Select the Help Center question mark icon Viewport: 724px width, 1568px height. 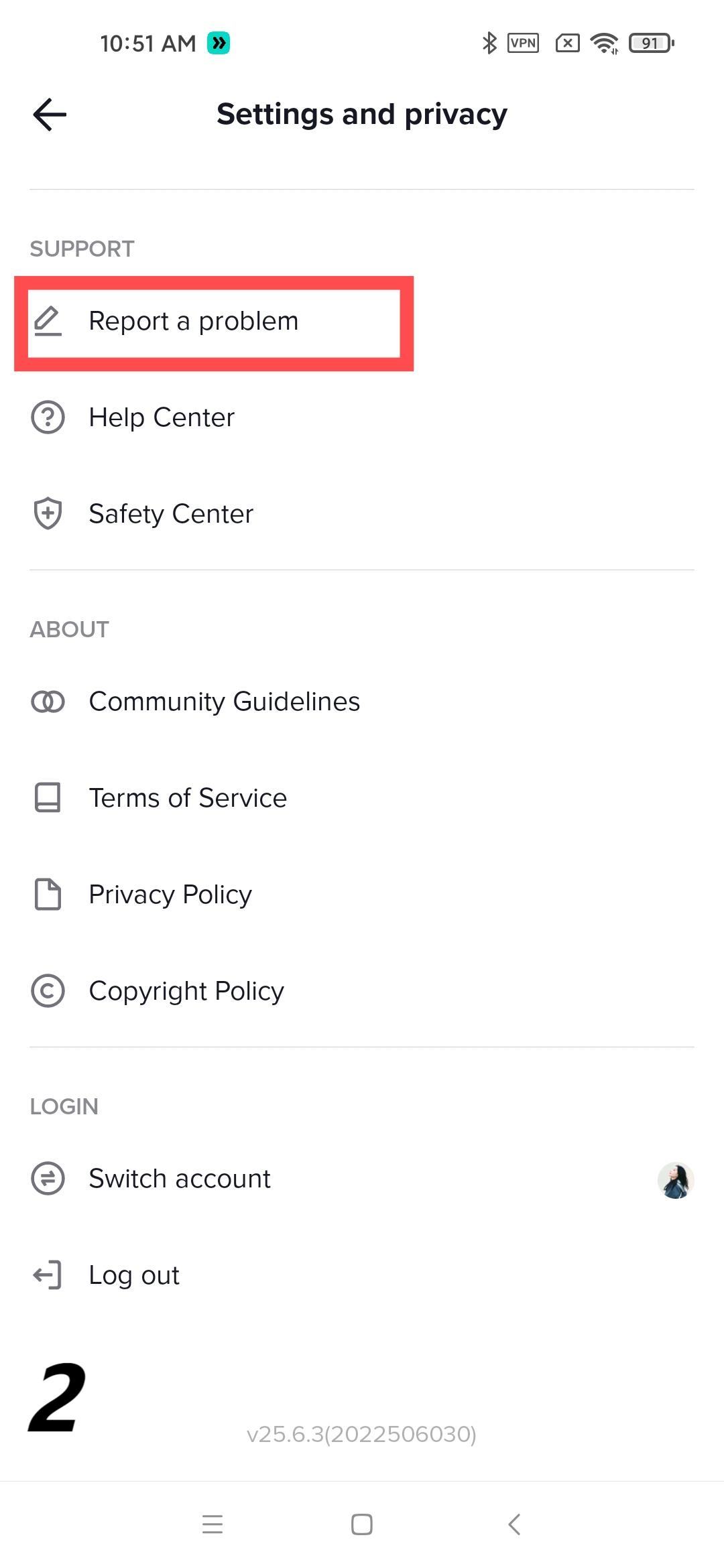pyautogui.click(x=48, y=417)
